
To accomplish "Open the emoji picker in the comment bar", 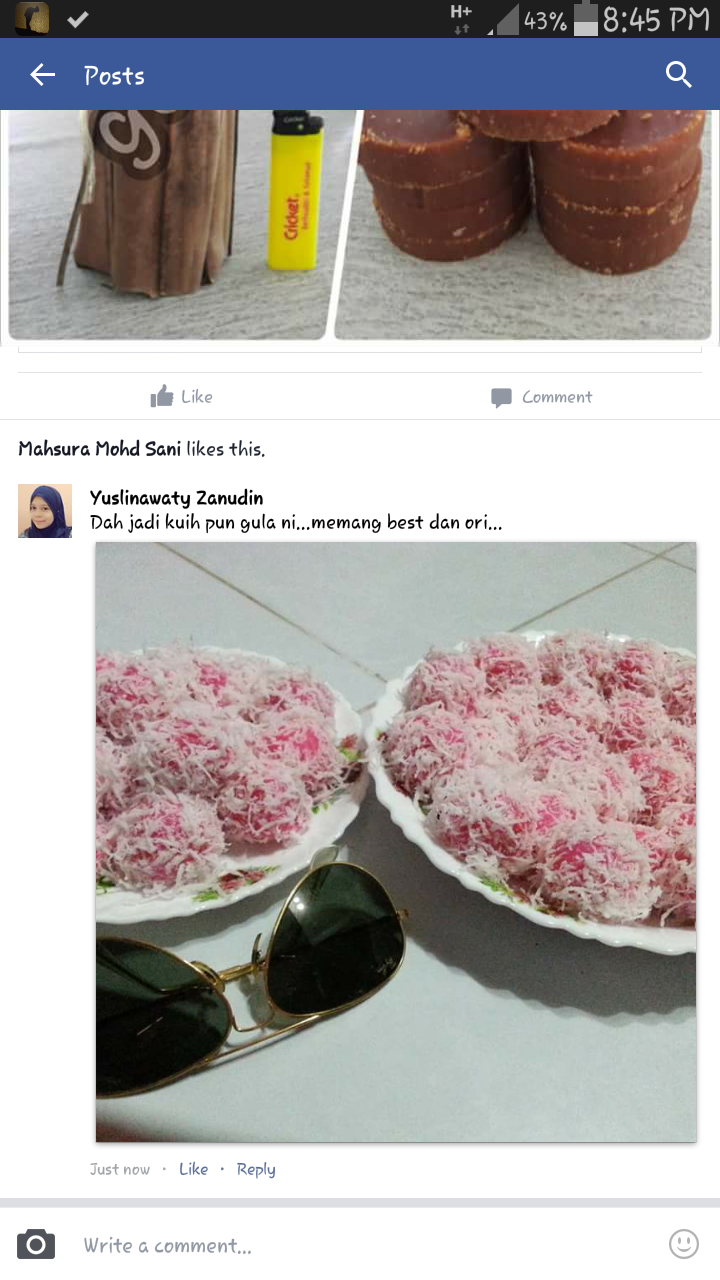I will coord(683,1243).
